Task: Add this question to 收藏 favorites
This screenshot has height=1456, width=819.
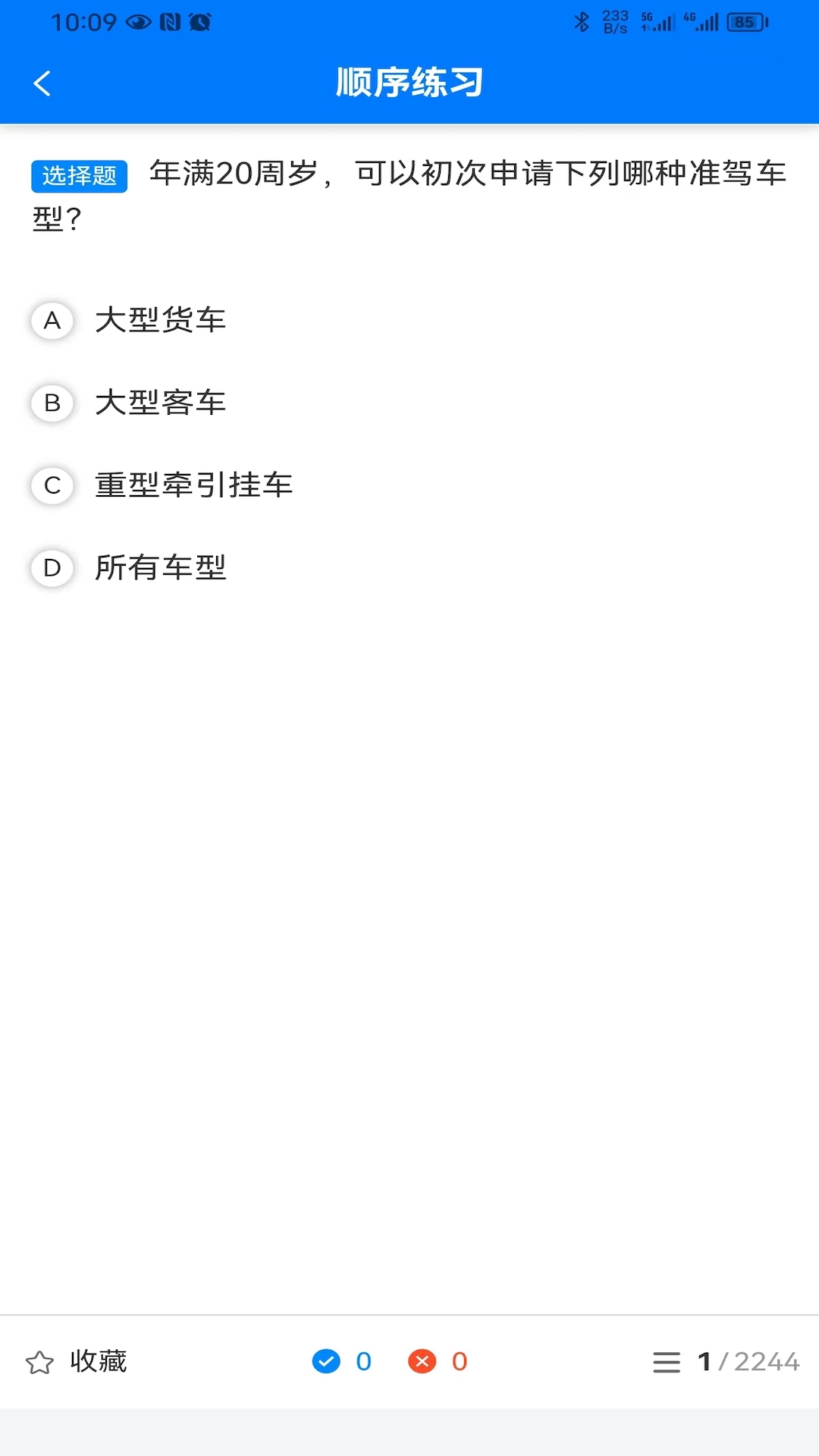Action: coord(76,1362)
